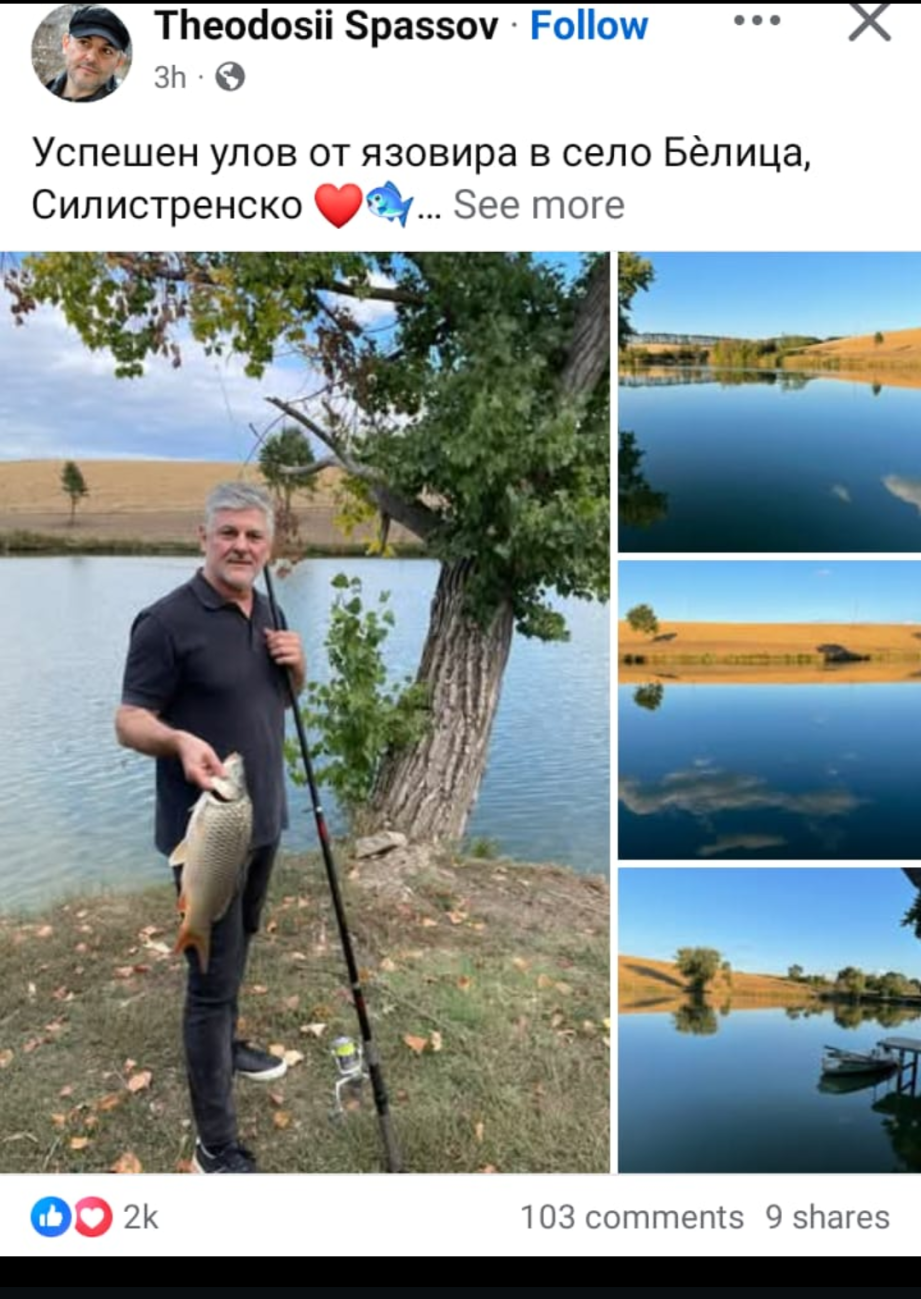Open Theodosii Spassov's profile name link
Screen dimensions: 921x1299
[x=326, y=26]
